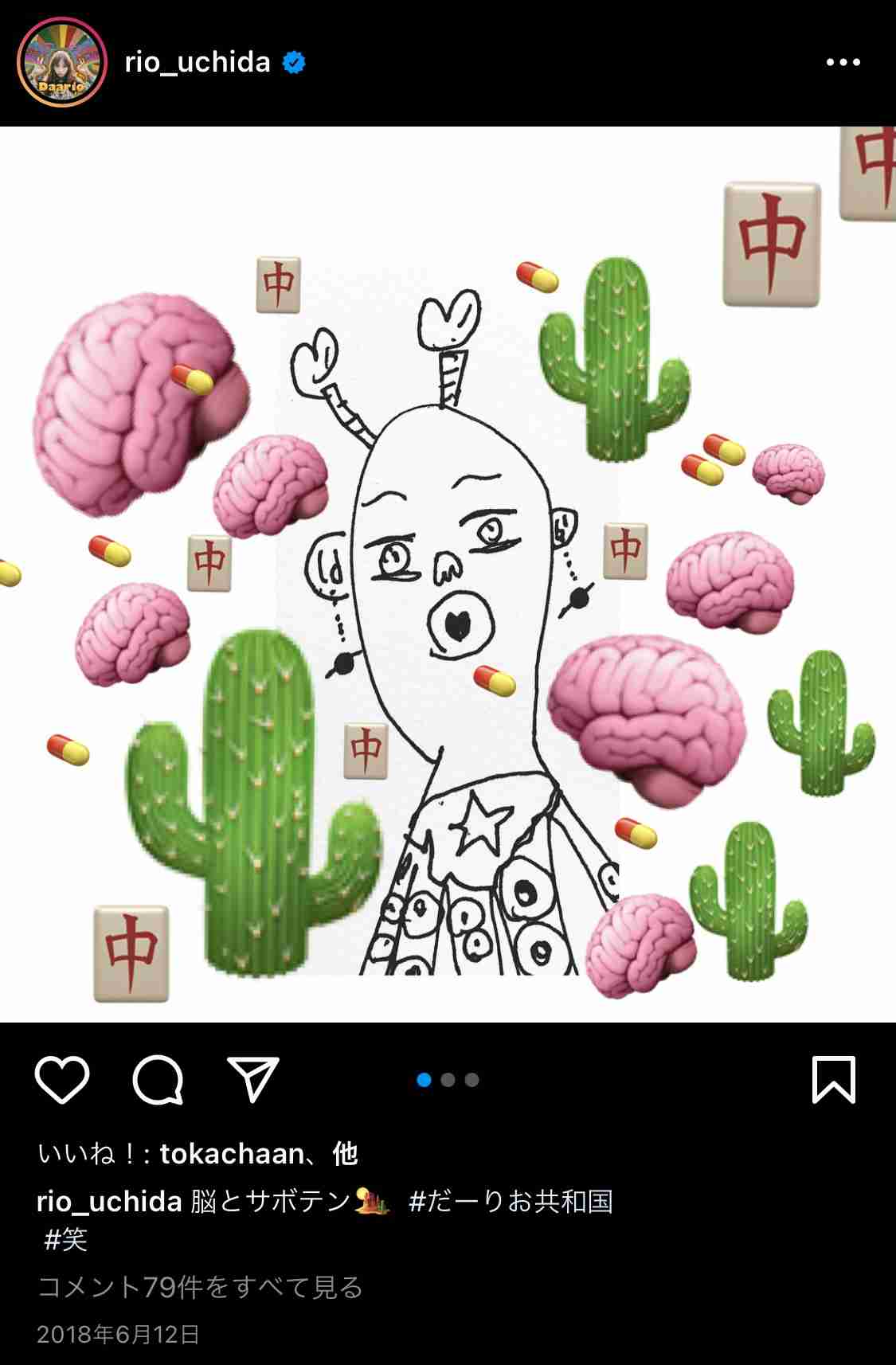Open the three-dot overflow menu
The width and height of the screenshot is (896, 1365).
coord(843,62)
